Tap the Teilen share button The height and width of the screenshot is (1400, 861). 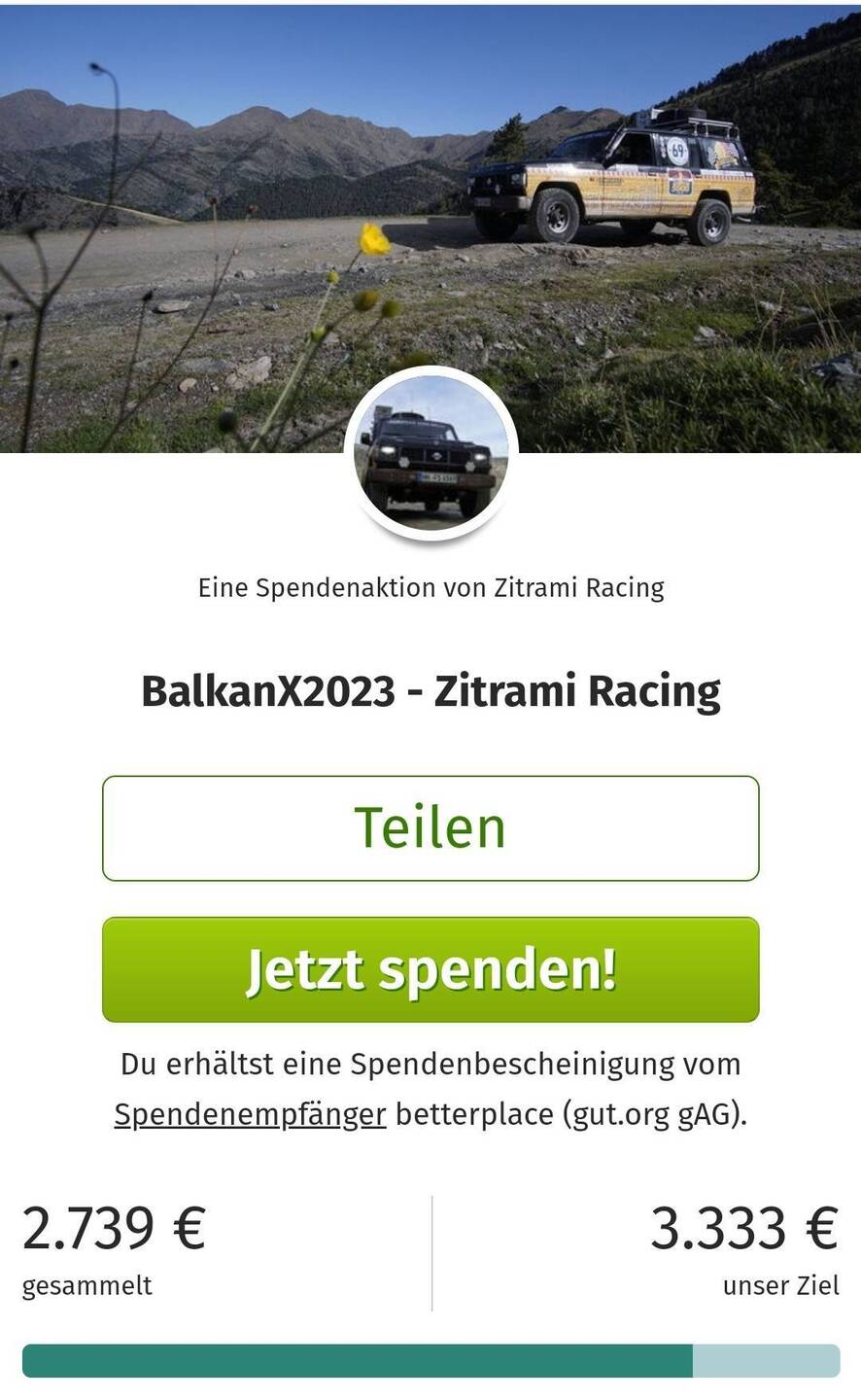(430, 828)
